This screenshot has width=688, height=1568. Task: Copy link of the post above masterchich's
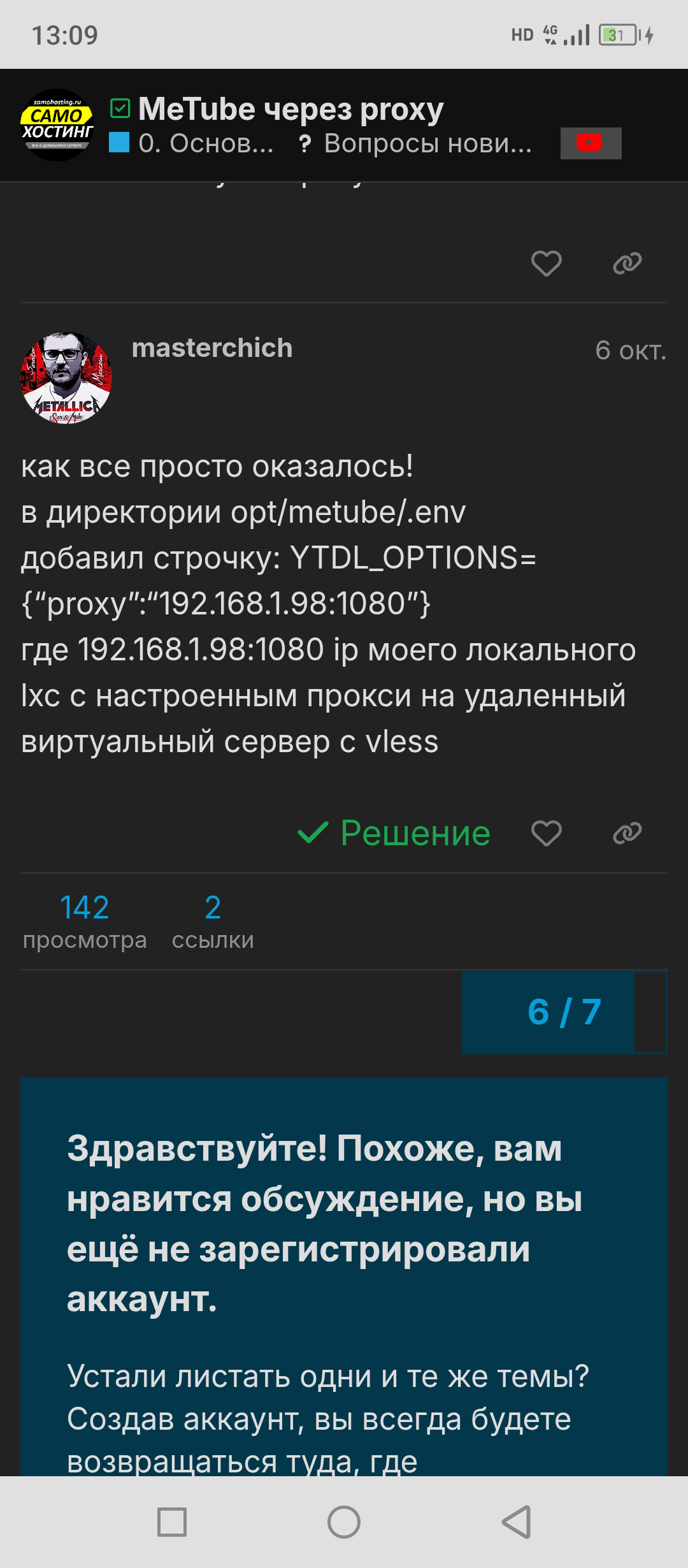click(627, 263)
